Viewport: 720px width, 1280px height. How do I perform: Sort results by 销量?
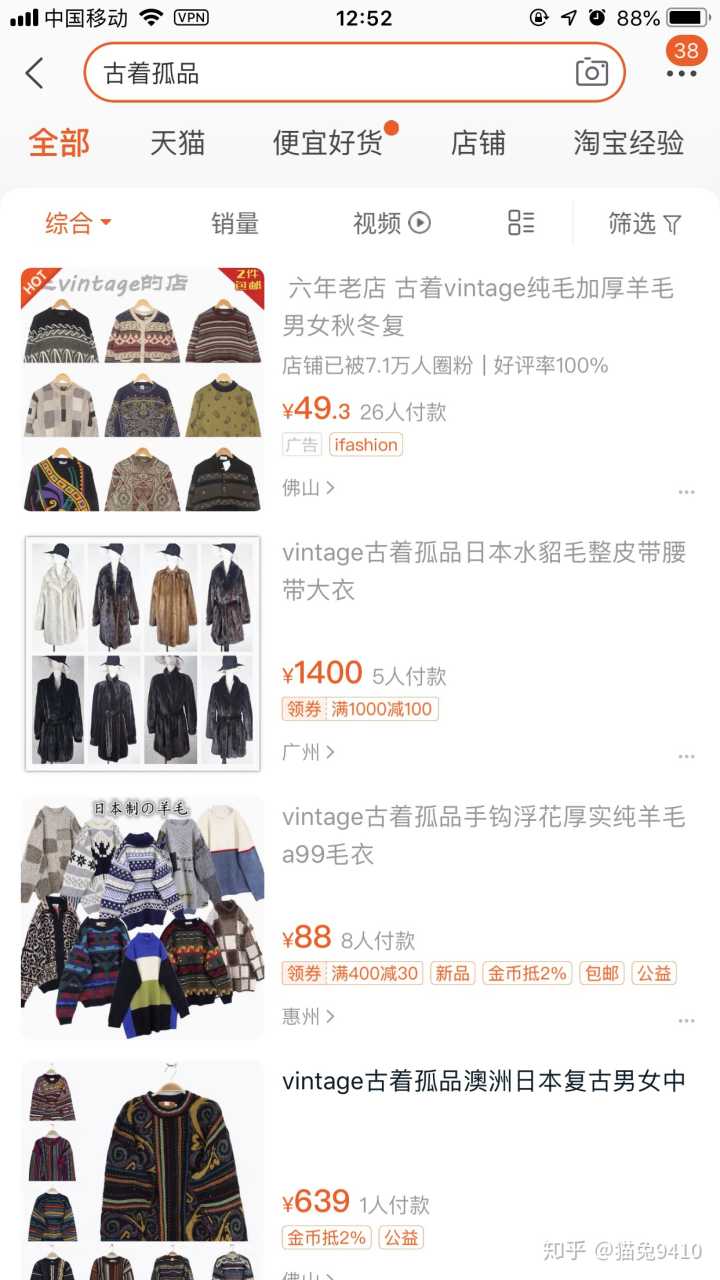click(235, 223)
